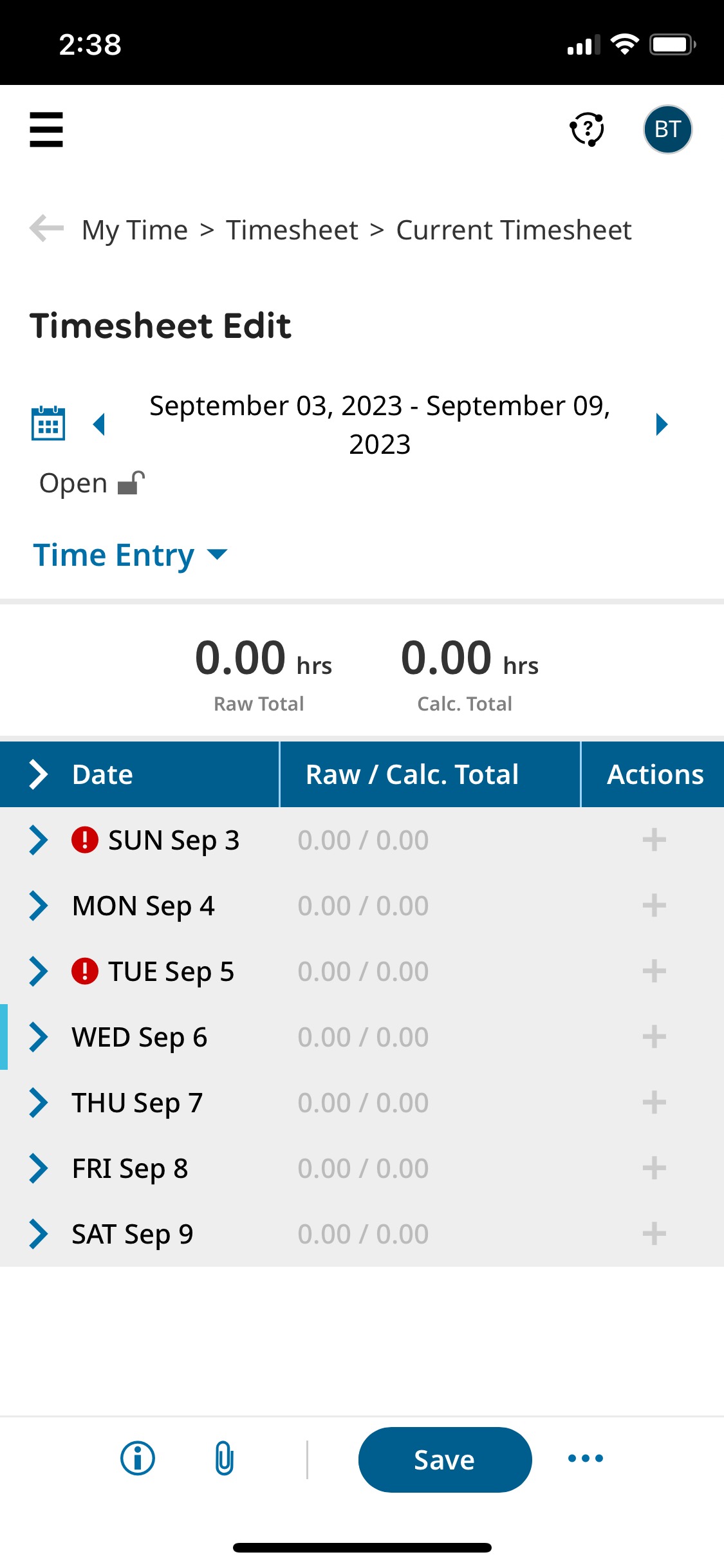View timesheet information icon

point(138,1459)
